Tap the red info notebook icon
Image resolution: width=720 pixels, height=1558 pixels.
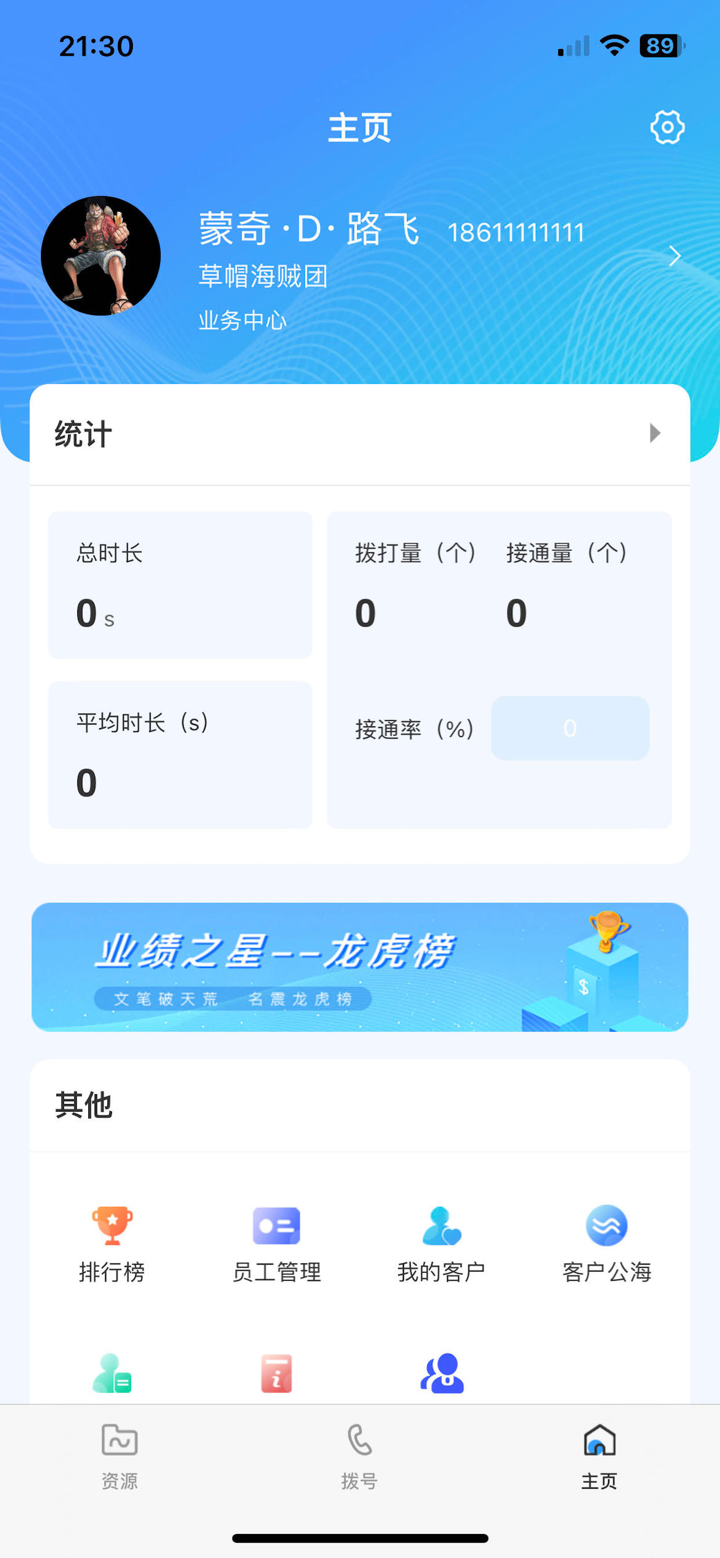coord(276,1374)
